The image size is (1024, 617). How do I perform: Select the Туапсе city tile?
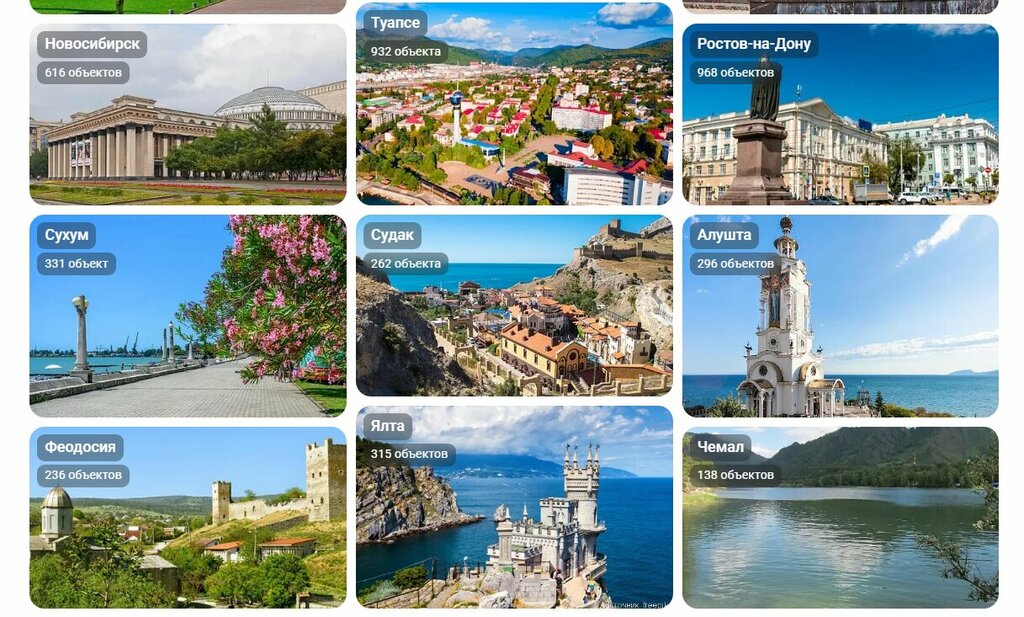514,105
